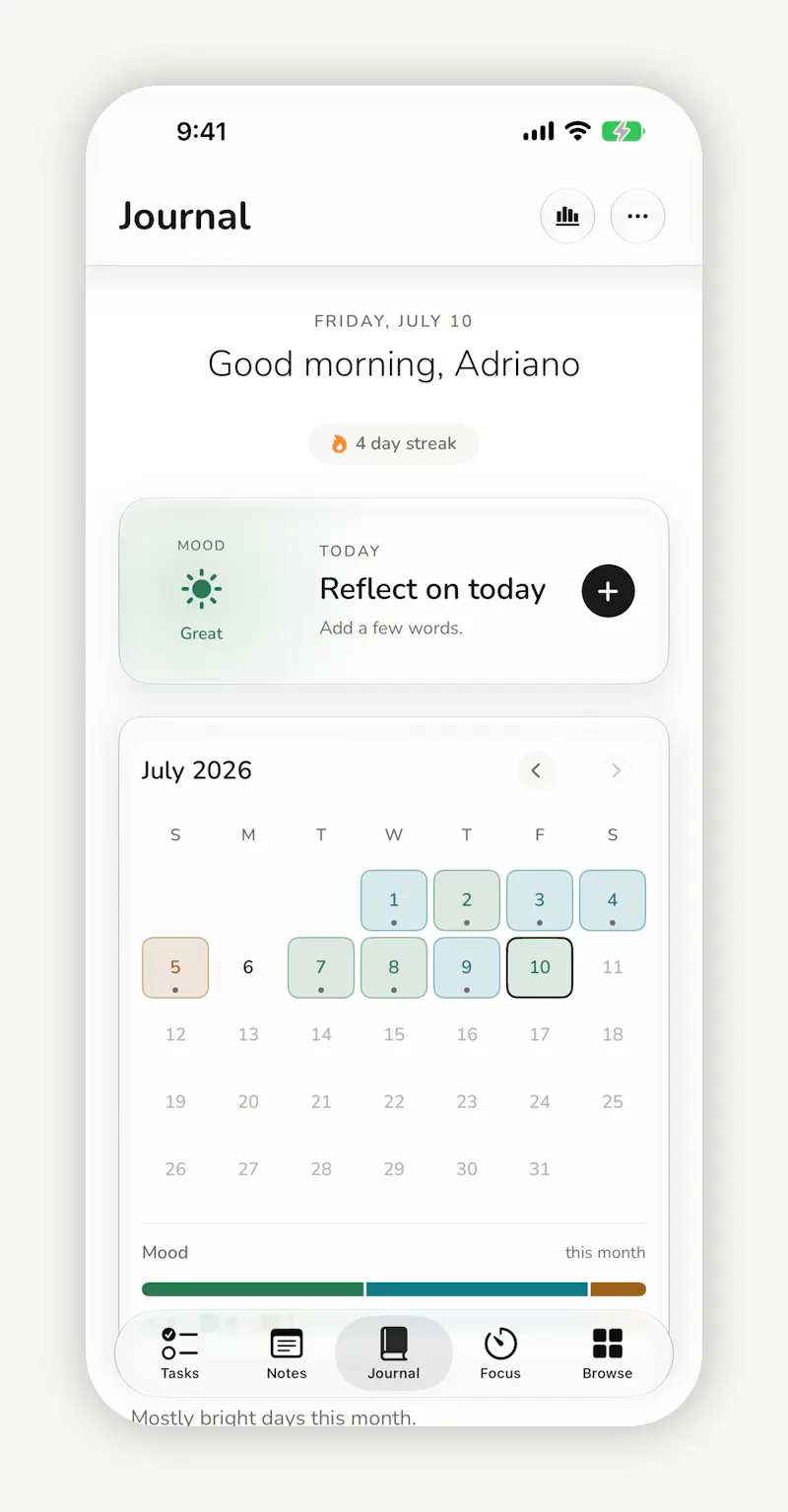Open the July 9 entry

point(467,967)
